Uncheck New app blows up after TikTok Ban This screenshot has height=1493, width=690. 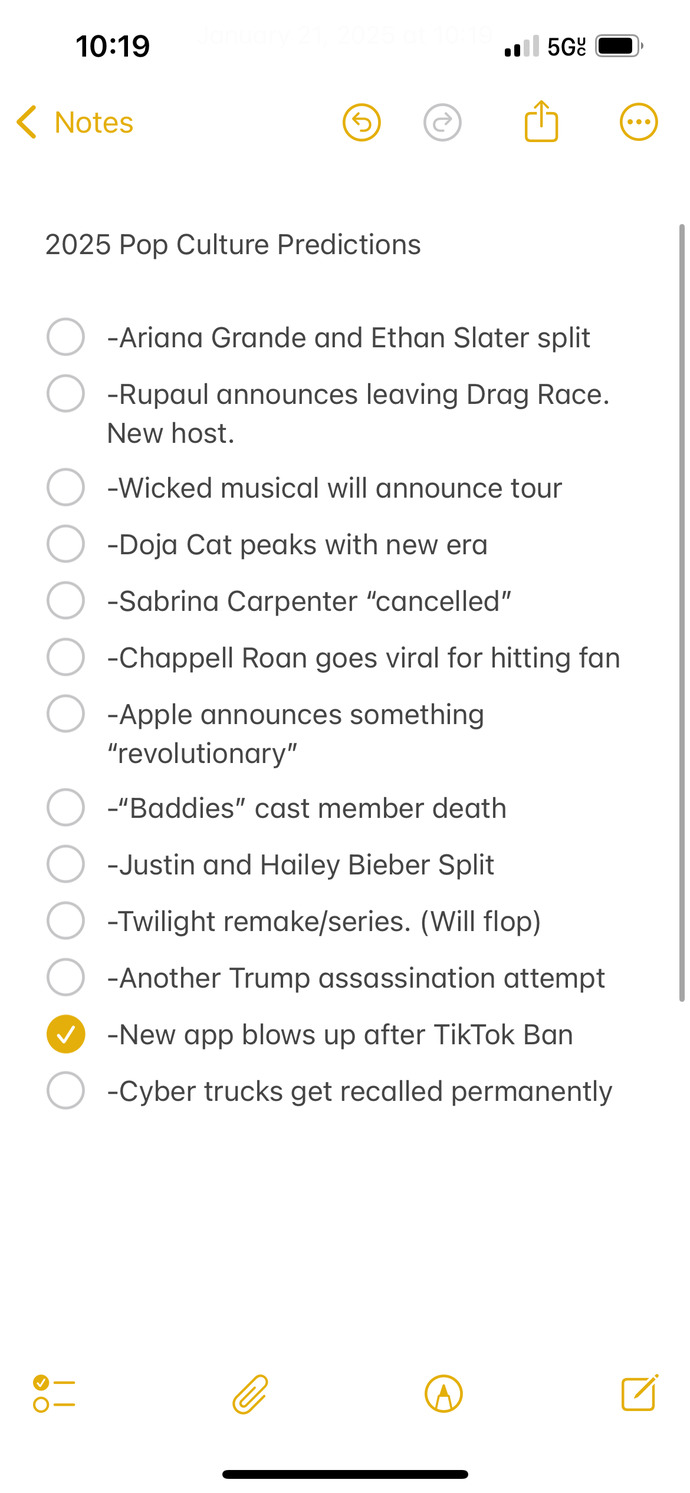coord(66,1034)
